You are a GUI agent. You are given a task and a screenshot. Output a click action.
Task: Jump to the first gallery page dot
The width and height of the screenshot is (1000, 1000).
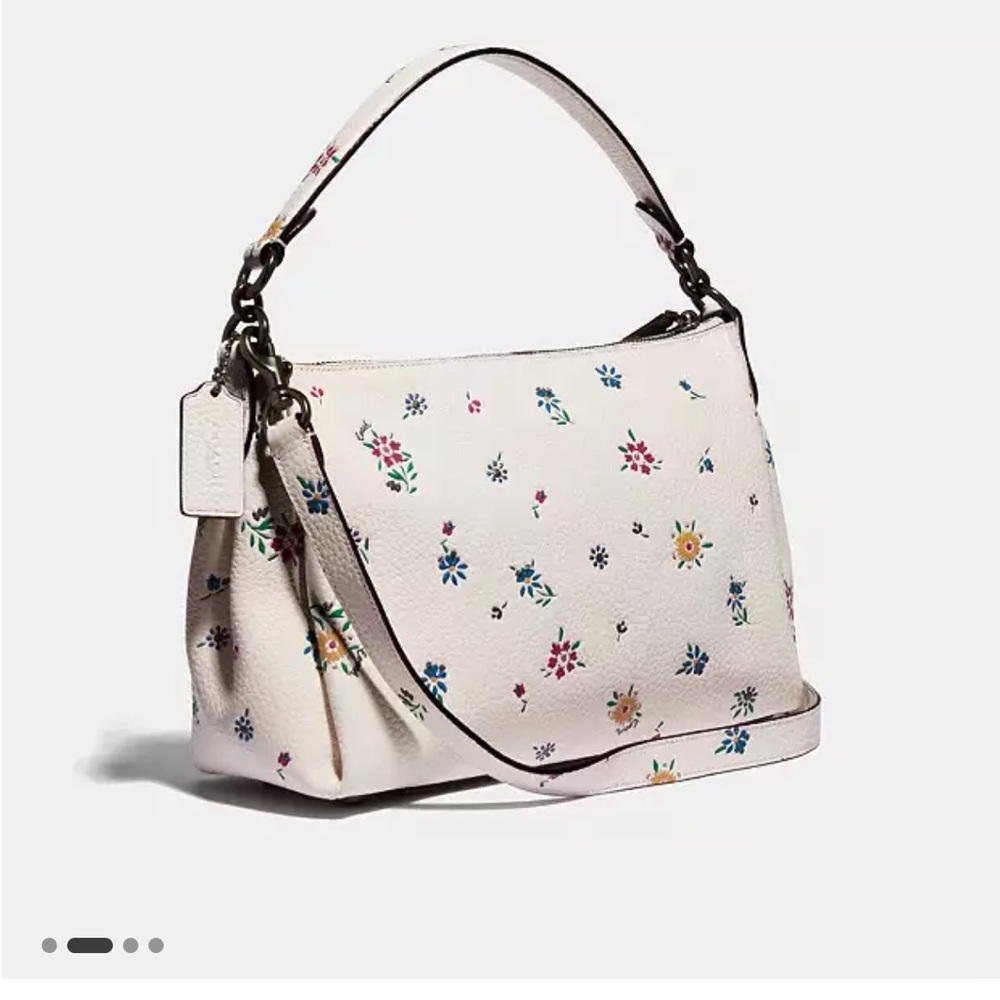tap(49, 945)
